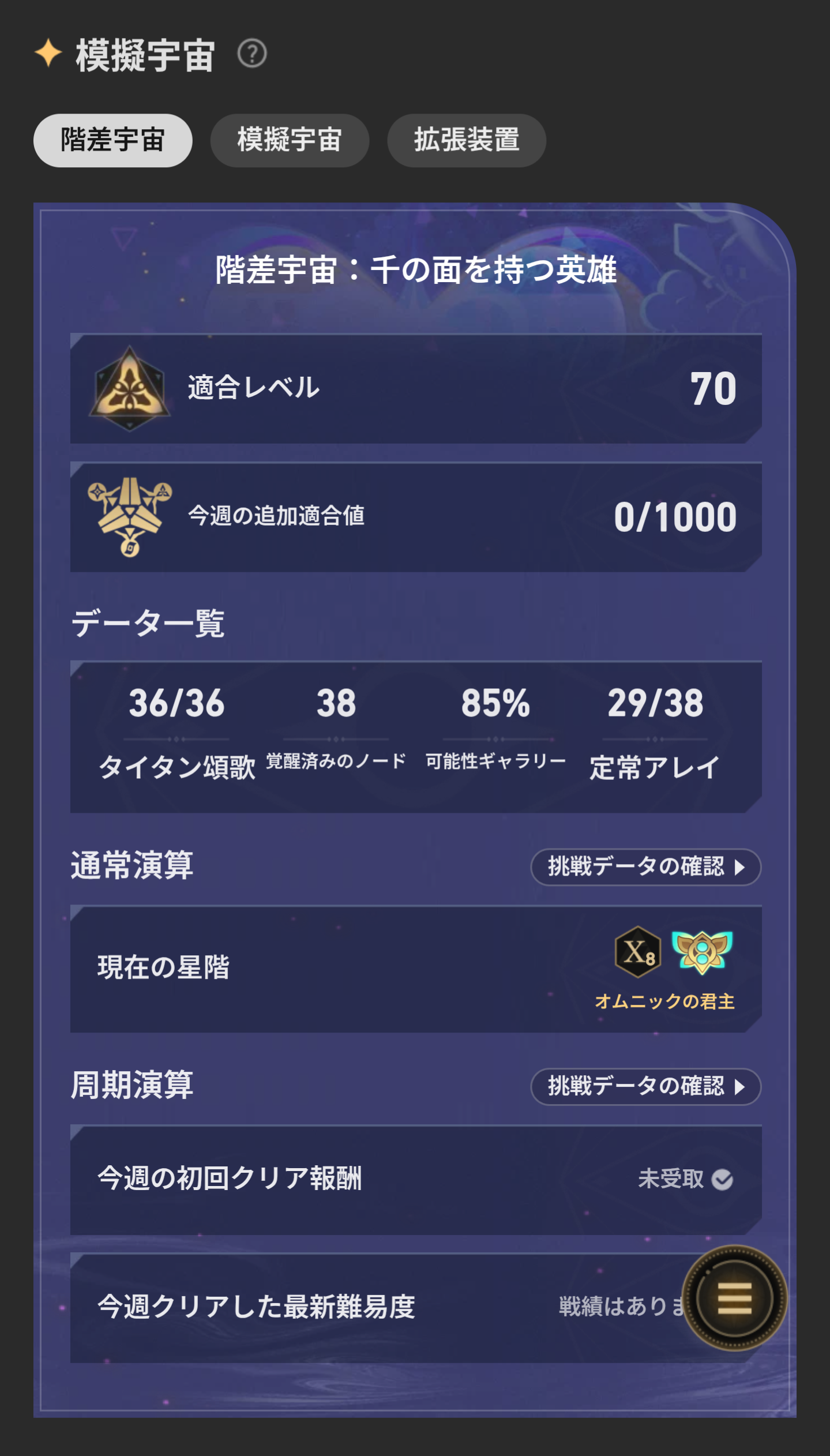Open 挑戦データの確認 for 通常演算
This screenshot has height=1456, width=830.
tap(646, 866)
